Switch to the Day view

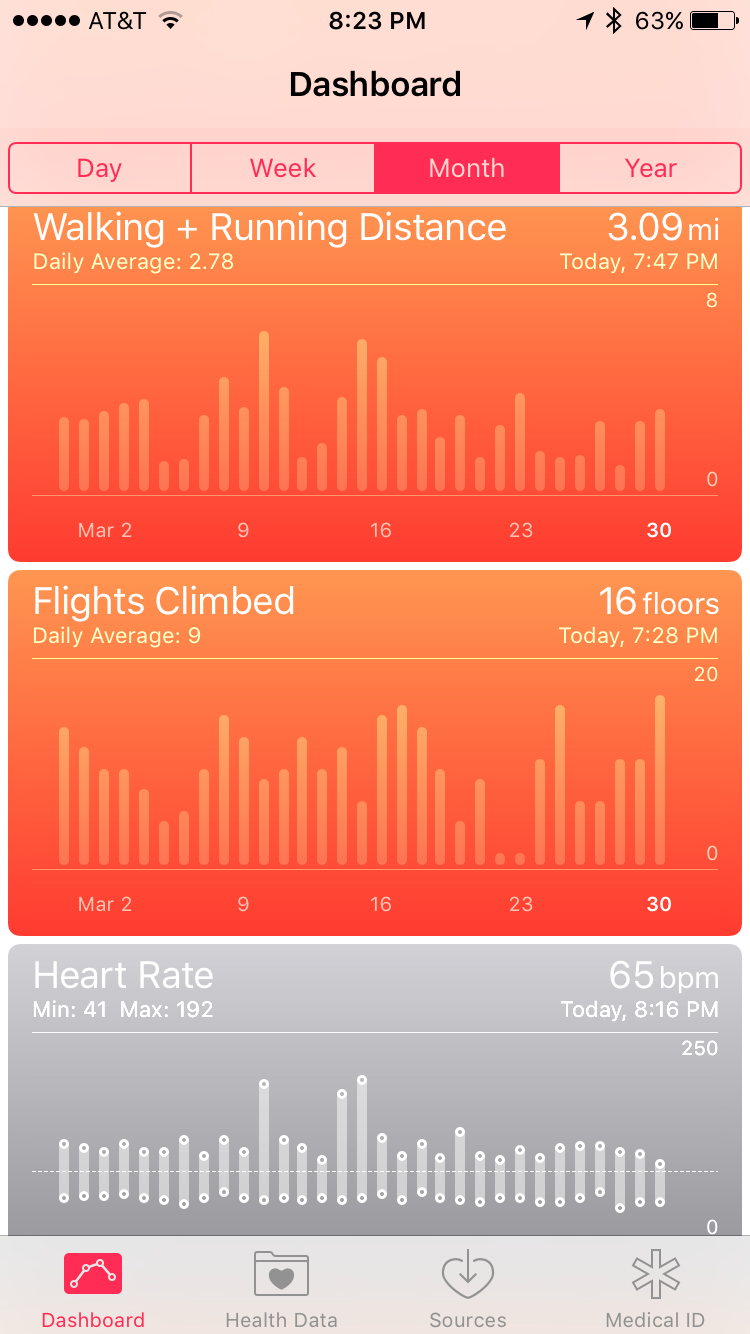pos(99,168)
